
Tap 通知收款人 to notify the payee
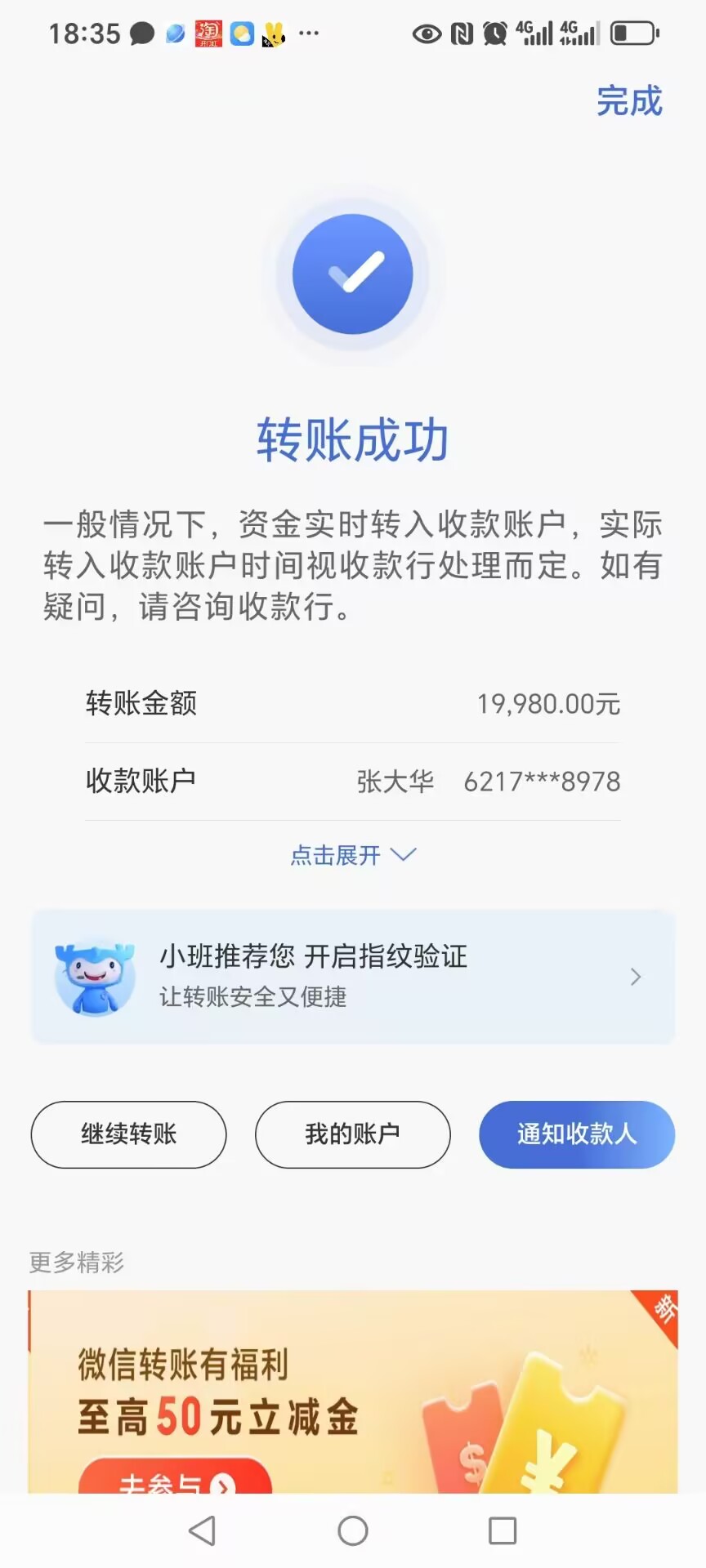(577, 1134)
